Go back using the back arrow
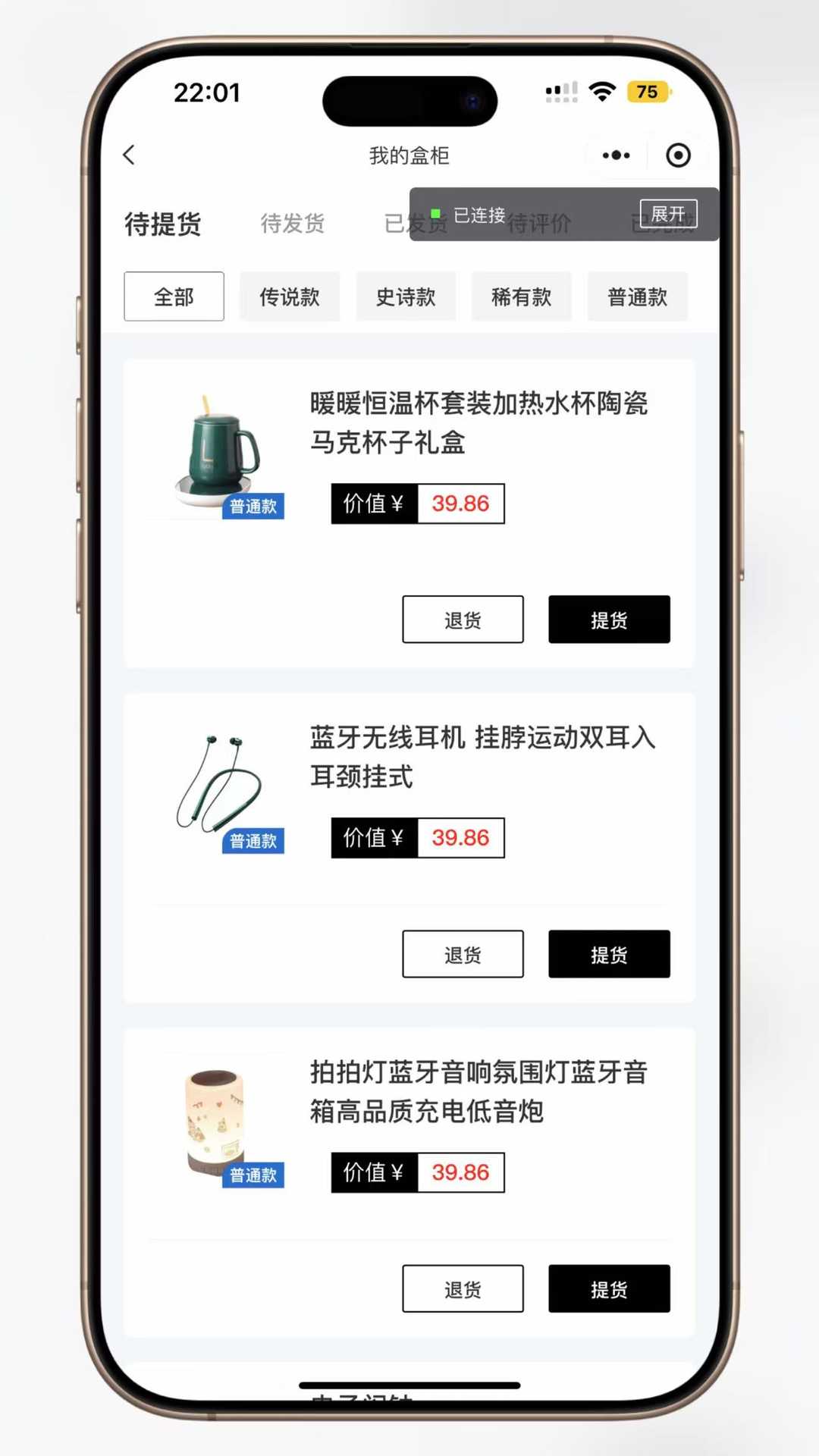This screenshot has width=819, height=1456. (129, 155)
